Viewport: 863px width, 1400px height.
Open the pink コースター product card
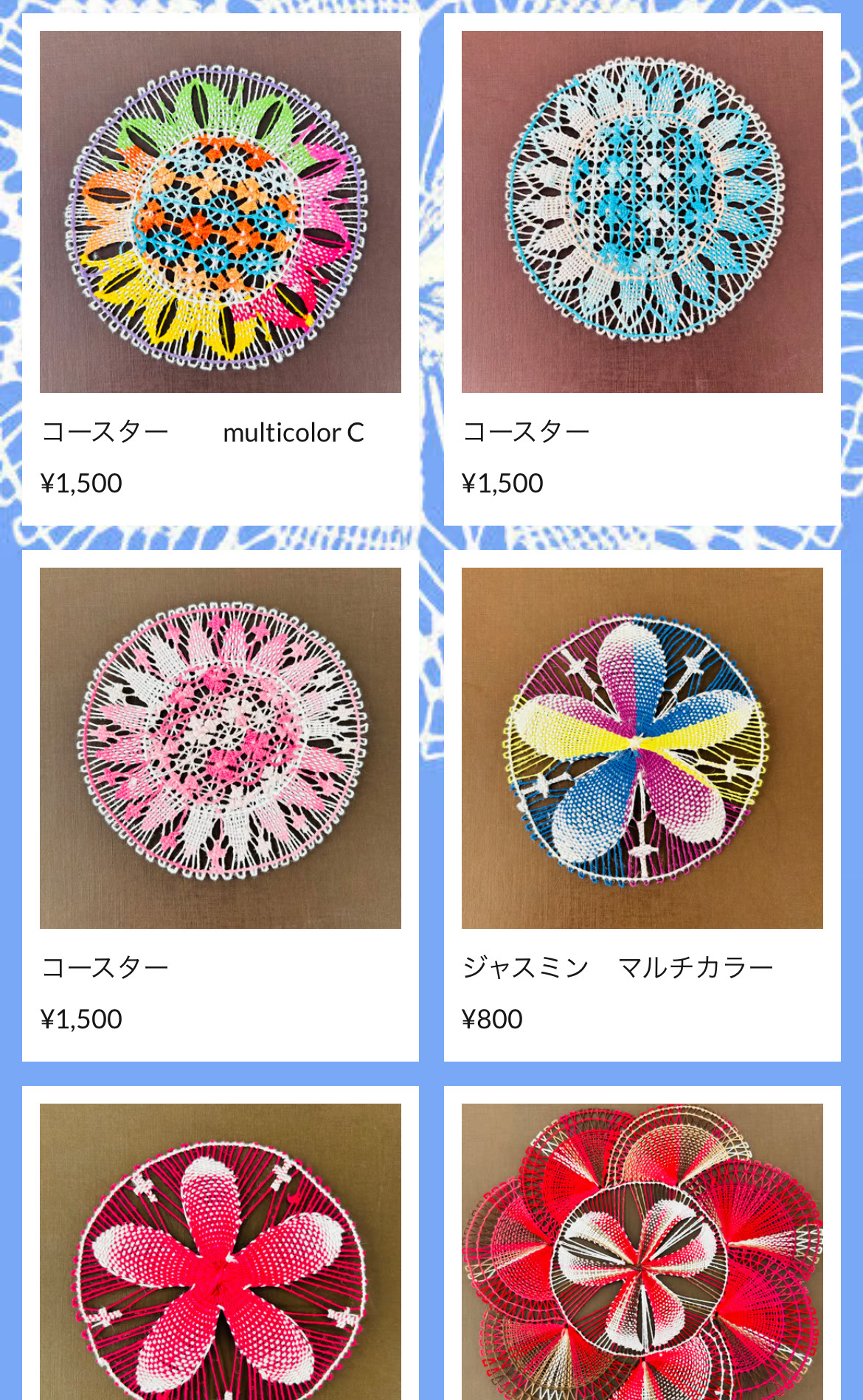pyautogui.click(x=220, y=748)
